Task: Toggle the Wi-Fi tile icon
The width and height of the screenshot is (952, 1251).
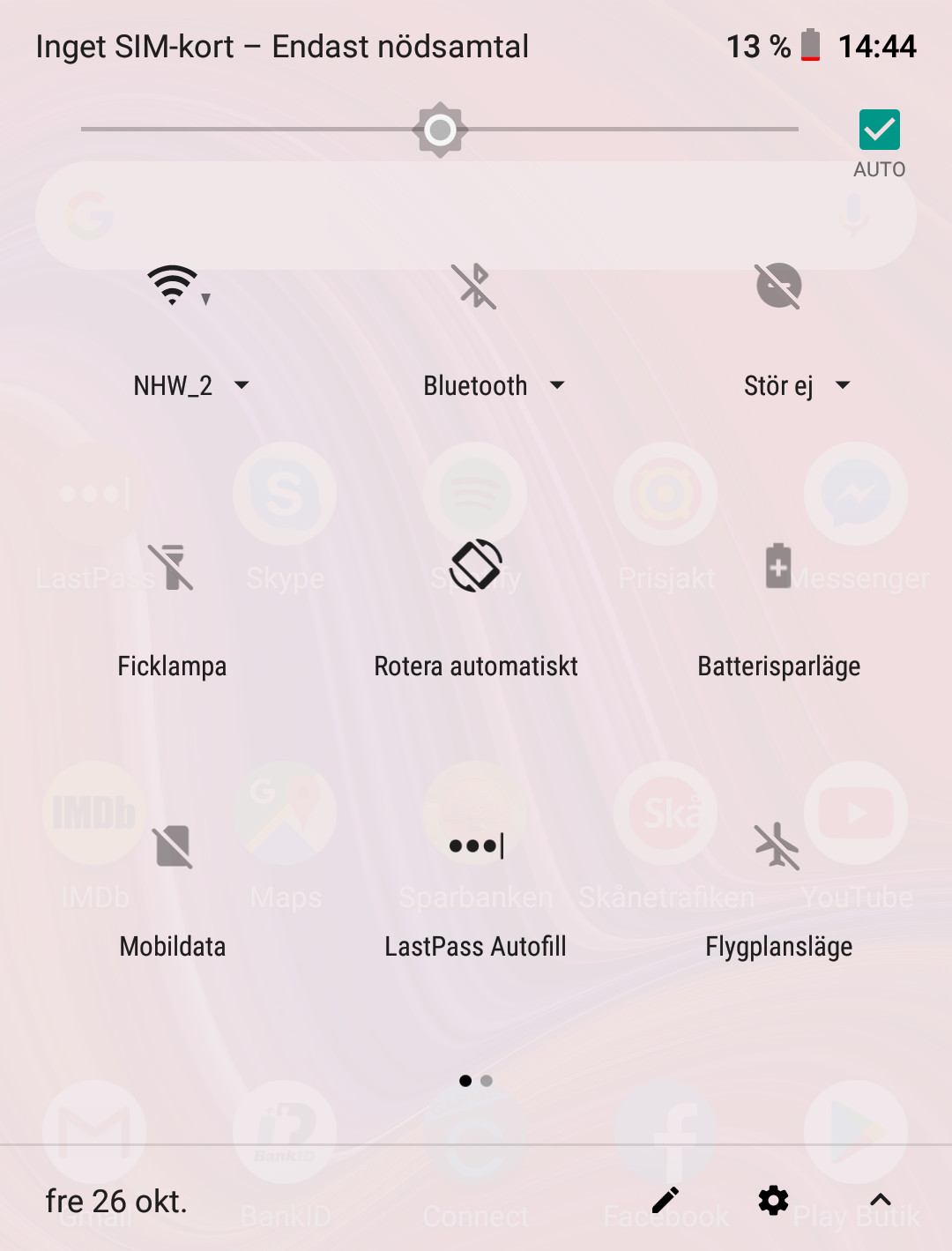Action: coord(173,286)
